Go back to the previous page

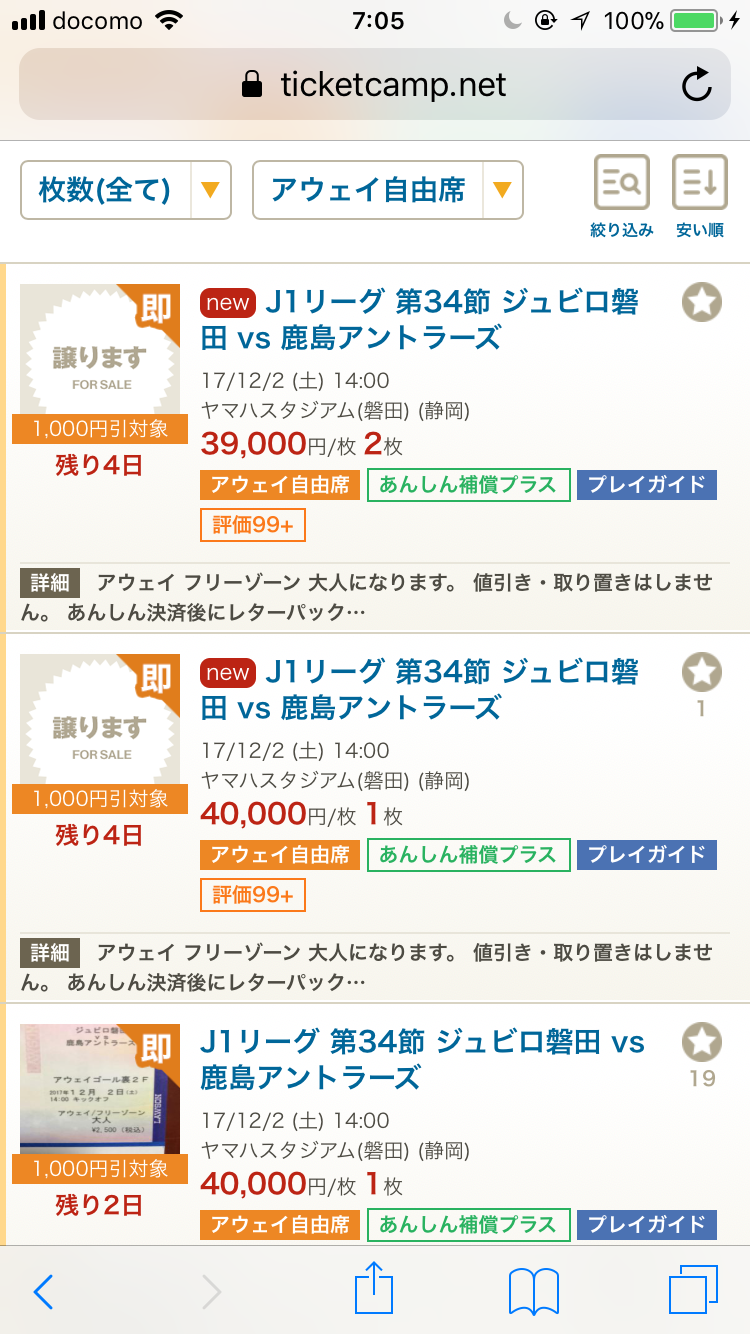43,1292
